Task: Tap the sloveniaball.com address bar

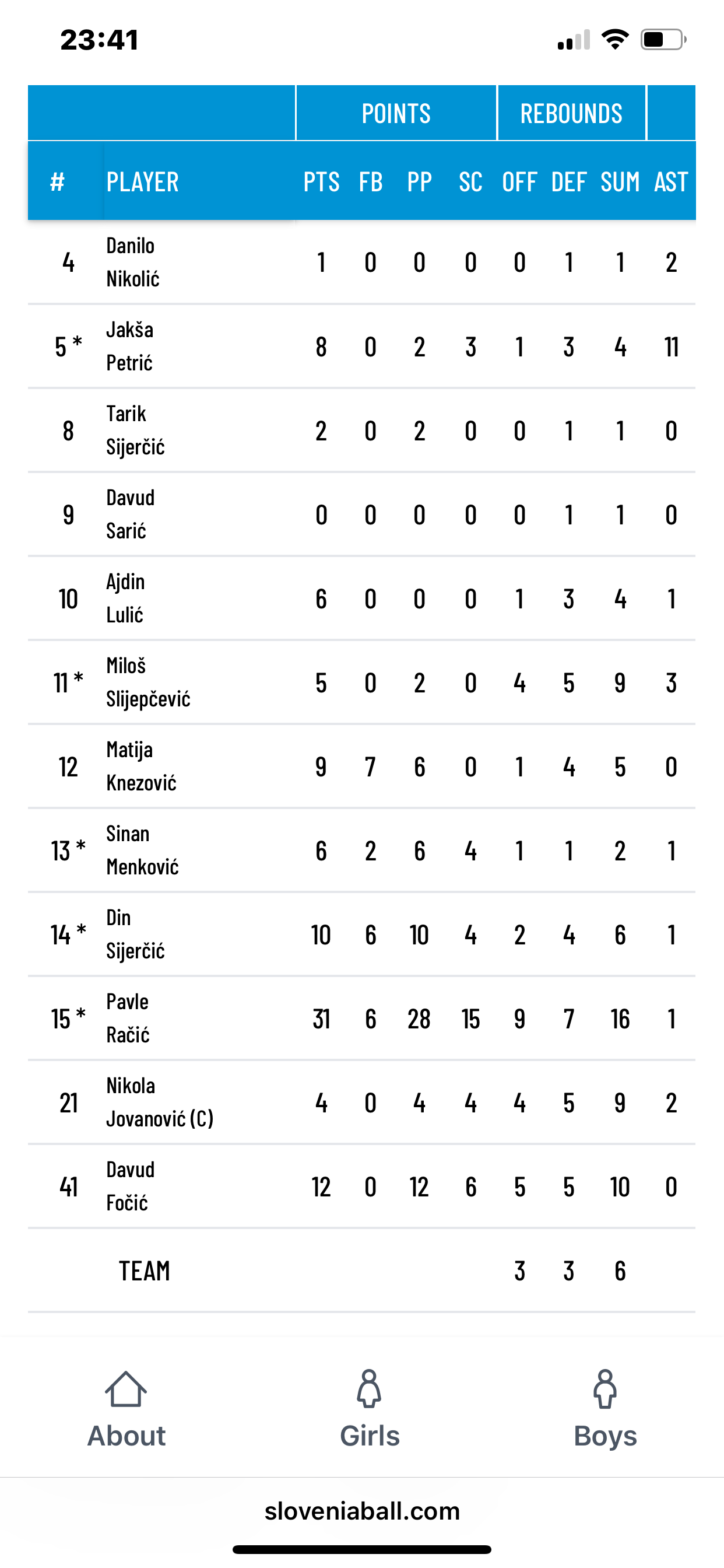Action: [x=362, y=1511]
